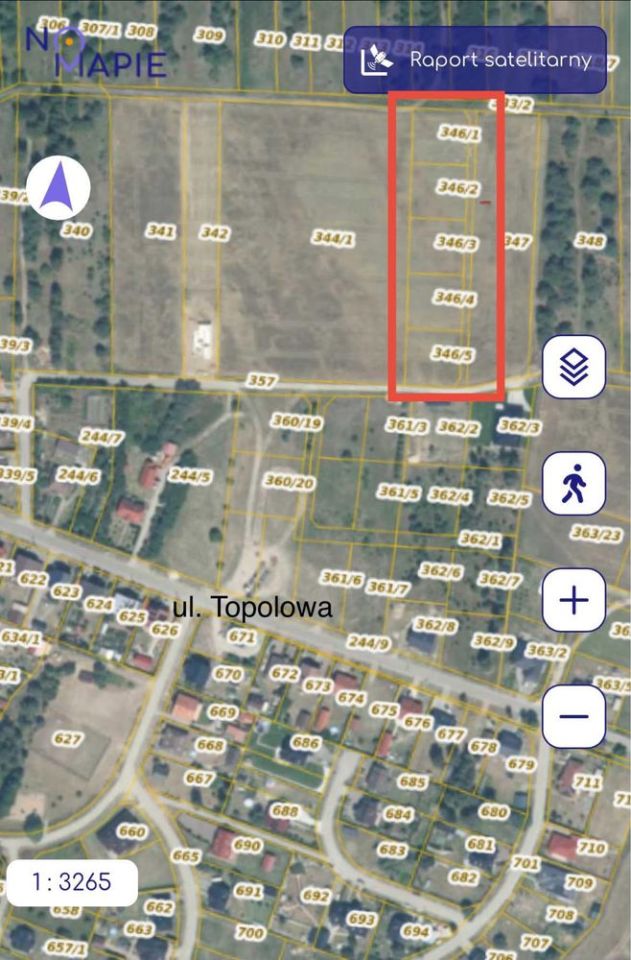Activate the walking person mode

coord(573,484)
